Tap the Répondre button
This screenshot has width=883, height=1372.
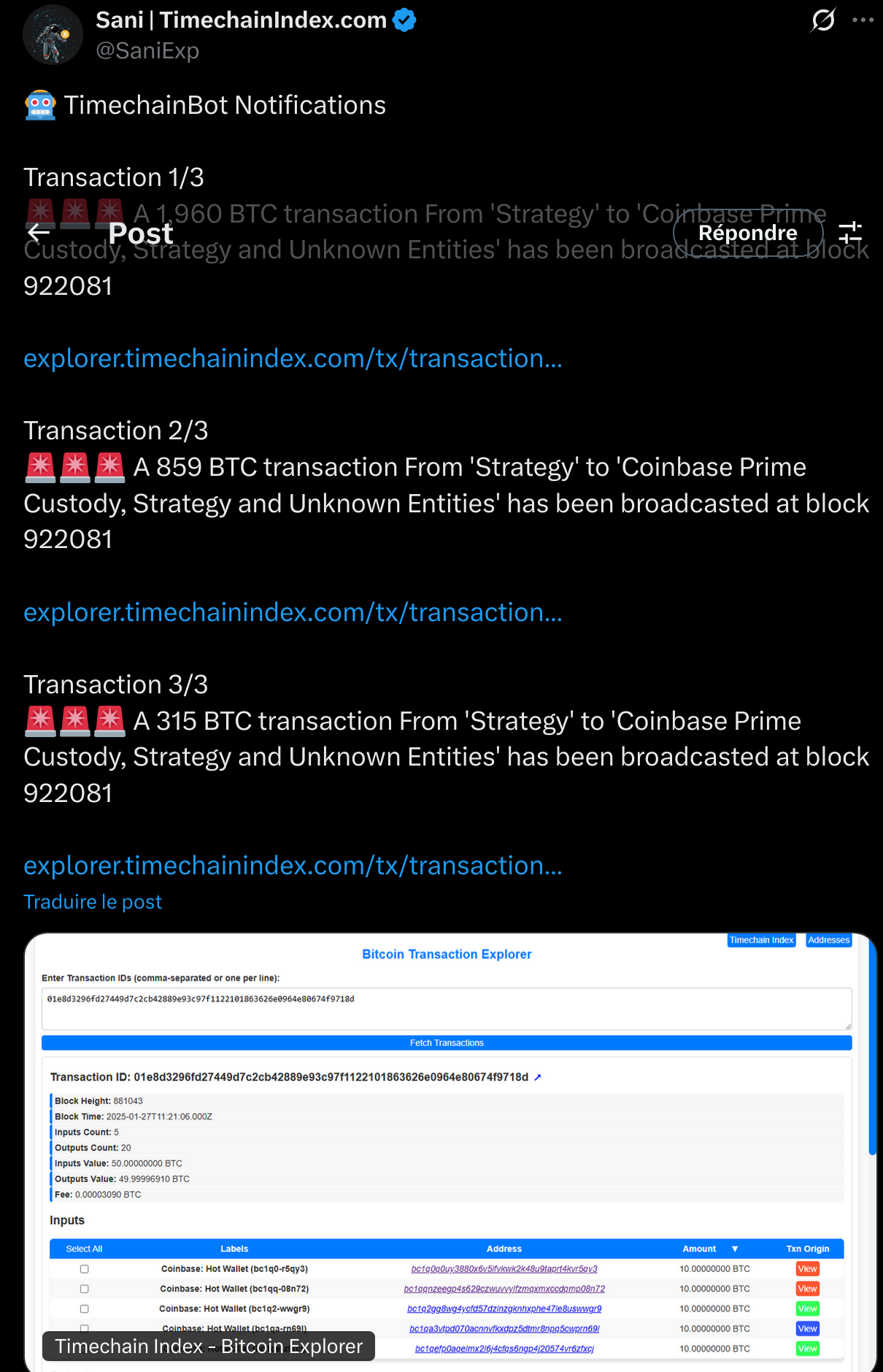coord(747,233)
